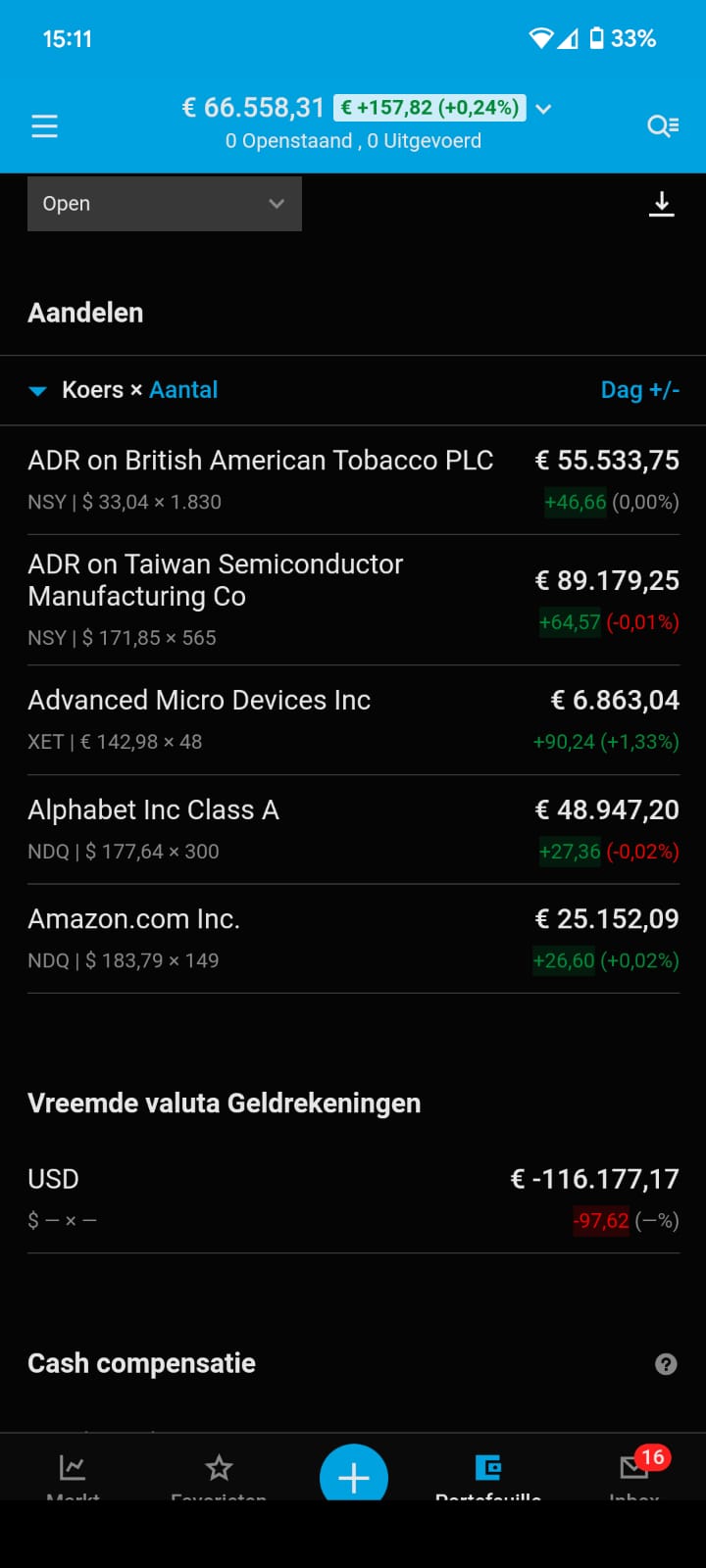Download the portfolio overview
706x1568 pixels.
(662, 204)
